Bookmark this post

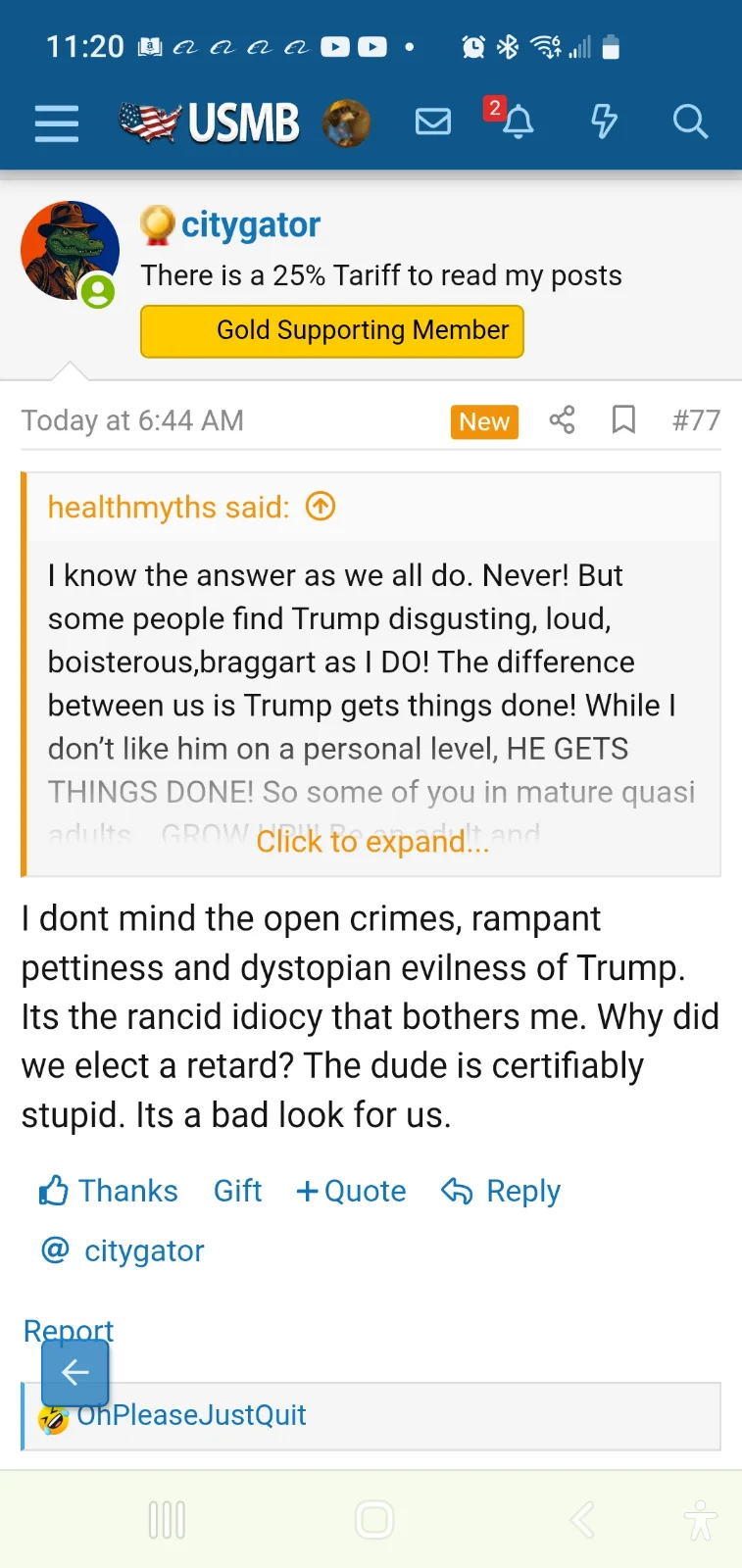click(623, 420)
